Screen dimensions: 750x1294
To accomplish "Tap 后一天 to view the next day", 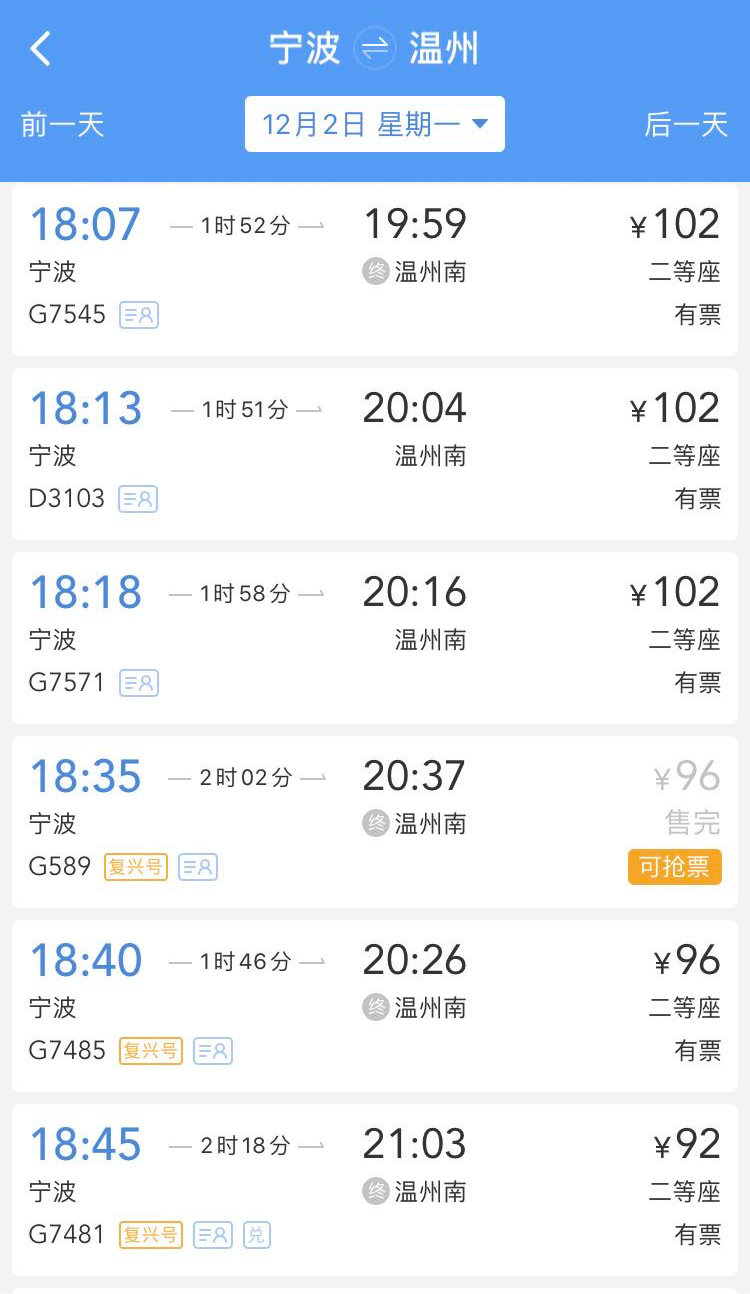I will (x=686, y=124).
